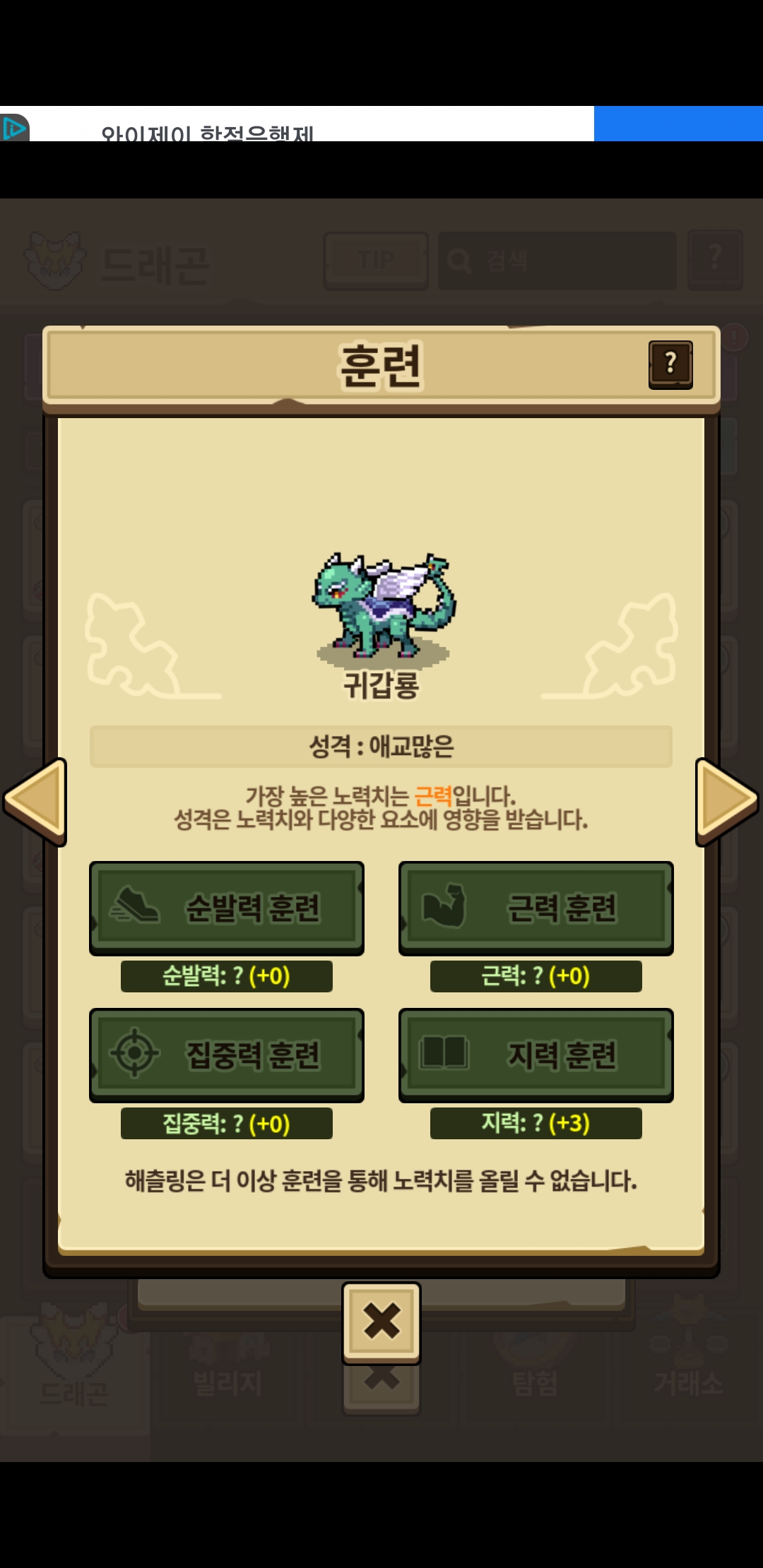Show the next dragon with right arrow

tap(726, 802)
